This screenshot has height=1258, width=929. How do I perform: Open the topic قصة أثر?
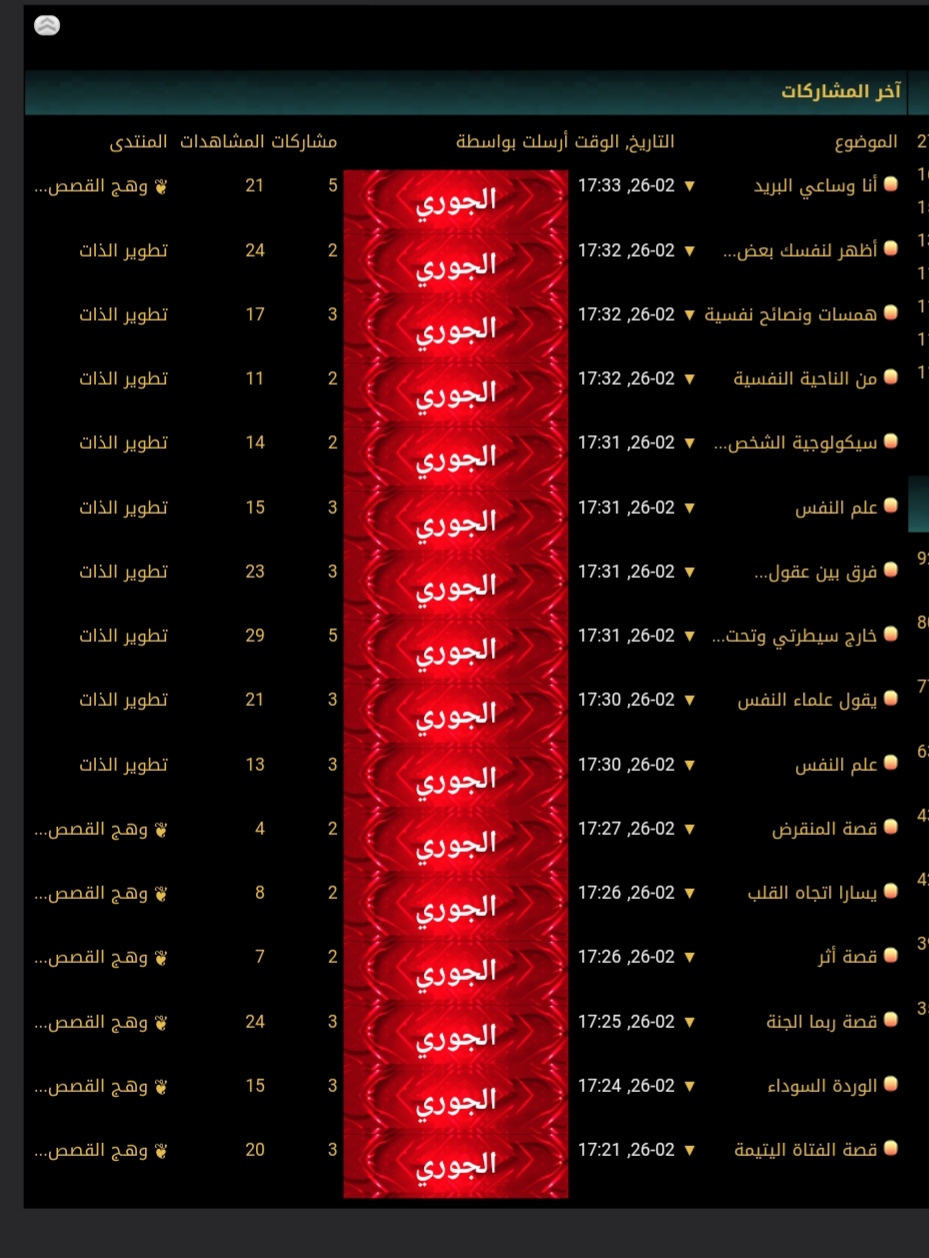846,957
